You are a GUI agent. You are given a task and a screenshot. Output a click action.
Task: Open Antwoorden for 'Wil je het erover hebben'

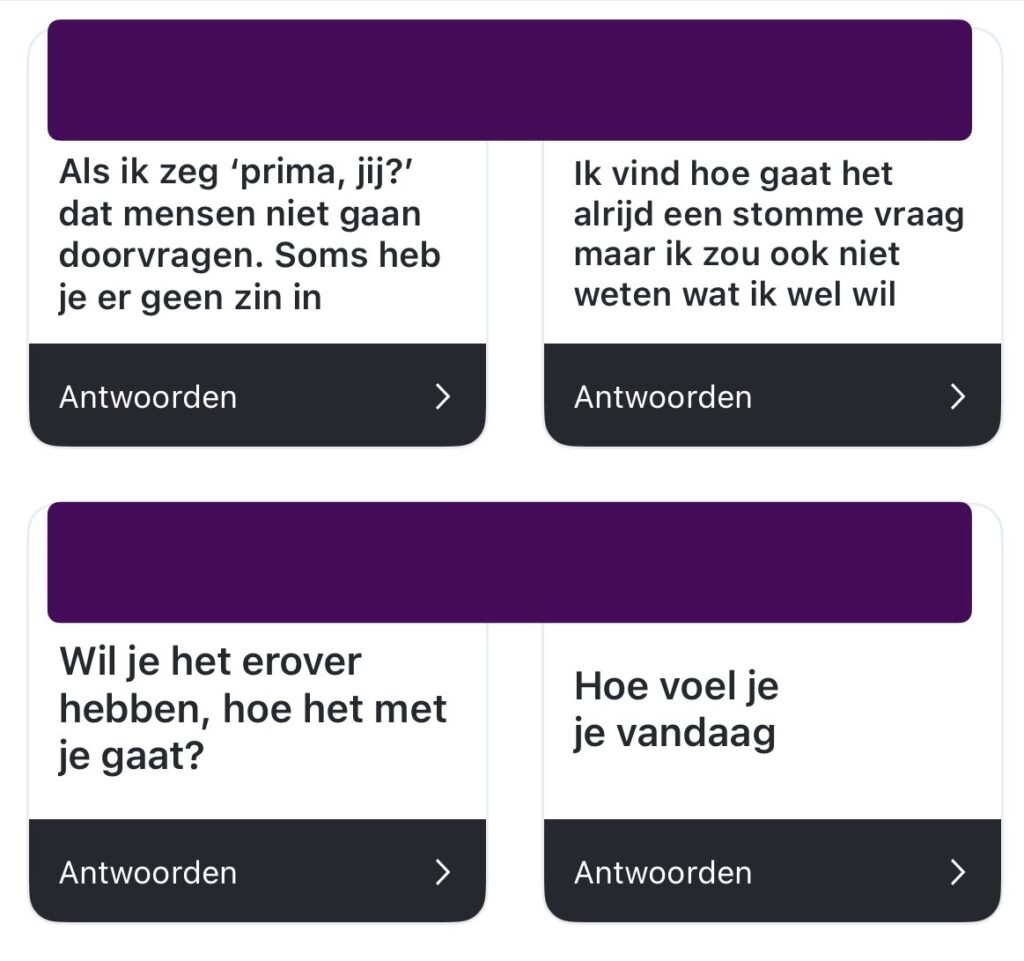pyautogui.click(x=256, y=871)
